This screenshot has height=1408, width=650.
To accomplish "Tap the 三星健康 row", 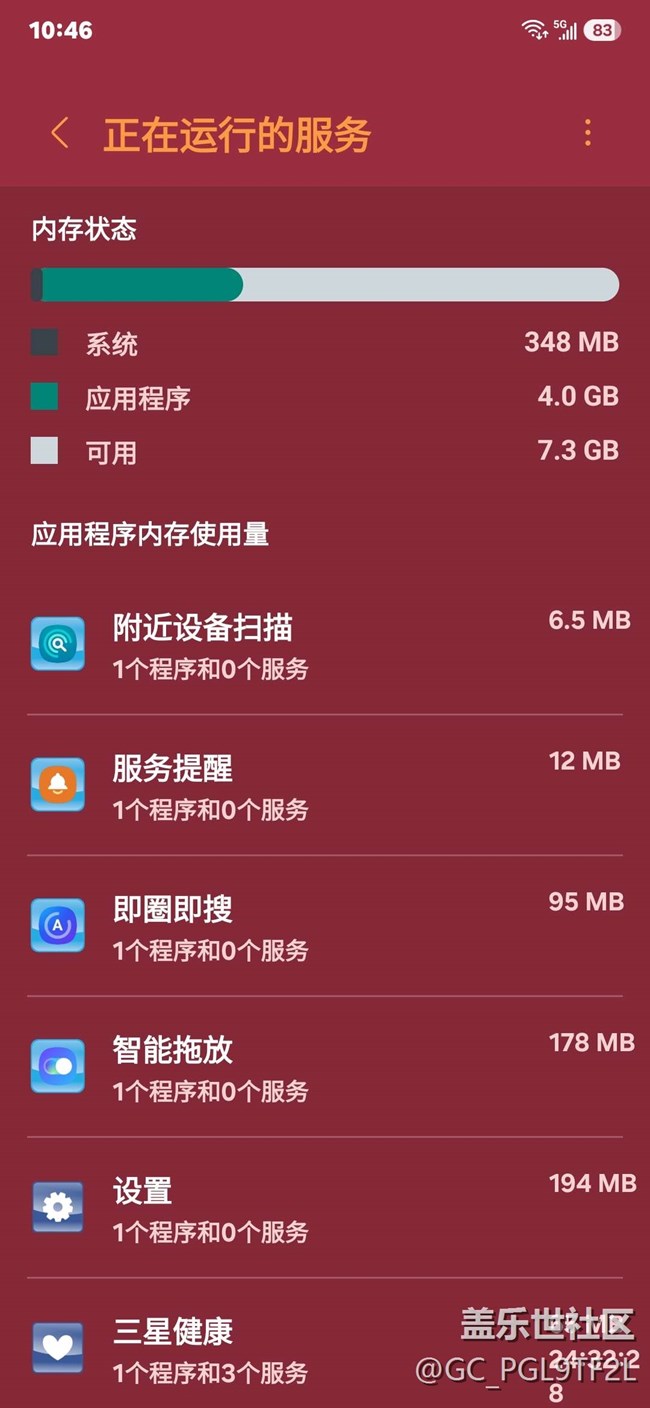I will point(325,1344).
